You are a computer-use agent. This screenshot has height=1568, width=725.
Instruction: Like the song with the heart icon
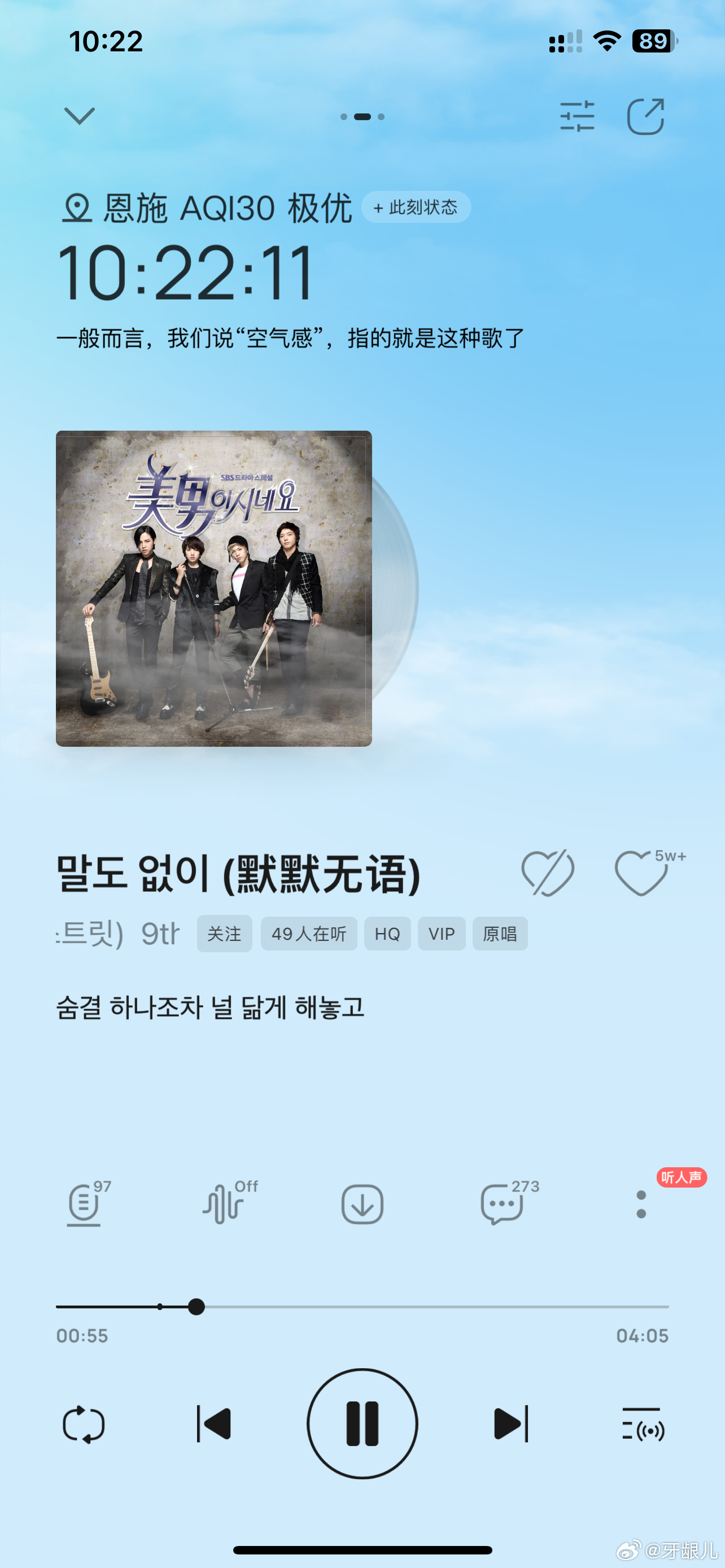pyautogui.click(x=642, y=873)
